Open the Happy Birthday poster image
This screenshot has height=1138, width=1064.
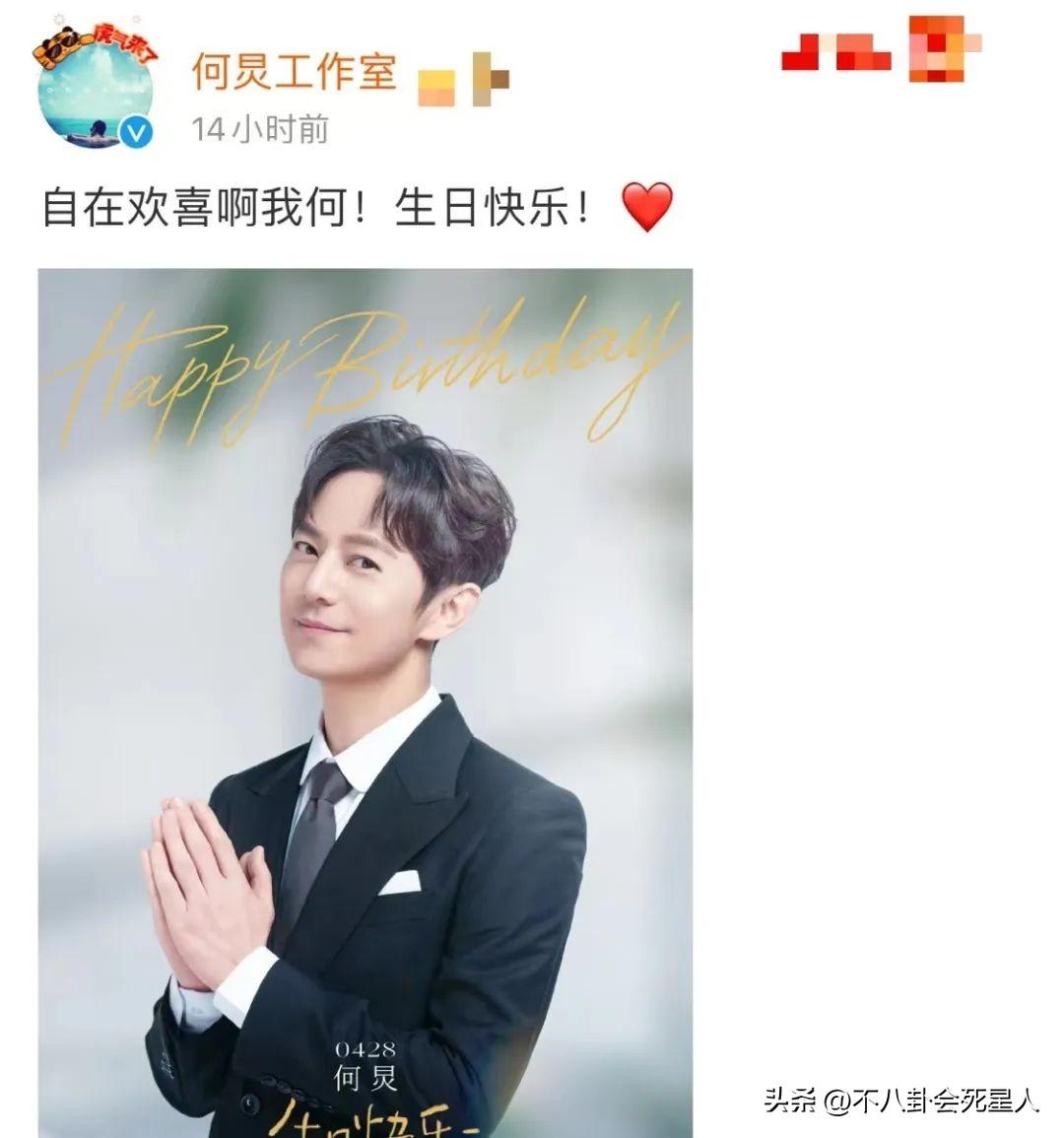pyautogui.click(x=366, y=702)
